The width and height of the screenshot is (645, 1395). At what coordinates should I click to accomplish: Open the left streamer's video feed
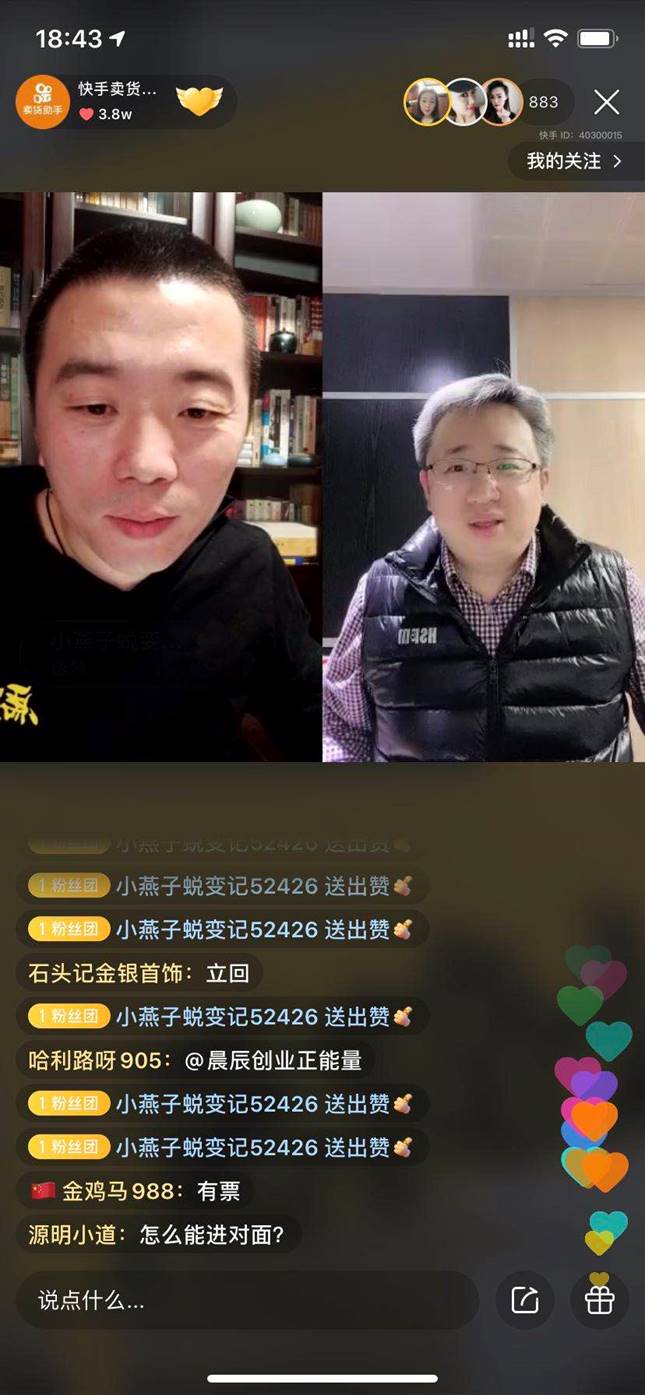(x=161, y=476)
